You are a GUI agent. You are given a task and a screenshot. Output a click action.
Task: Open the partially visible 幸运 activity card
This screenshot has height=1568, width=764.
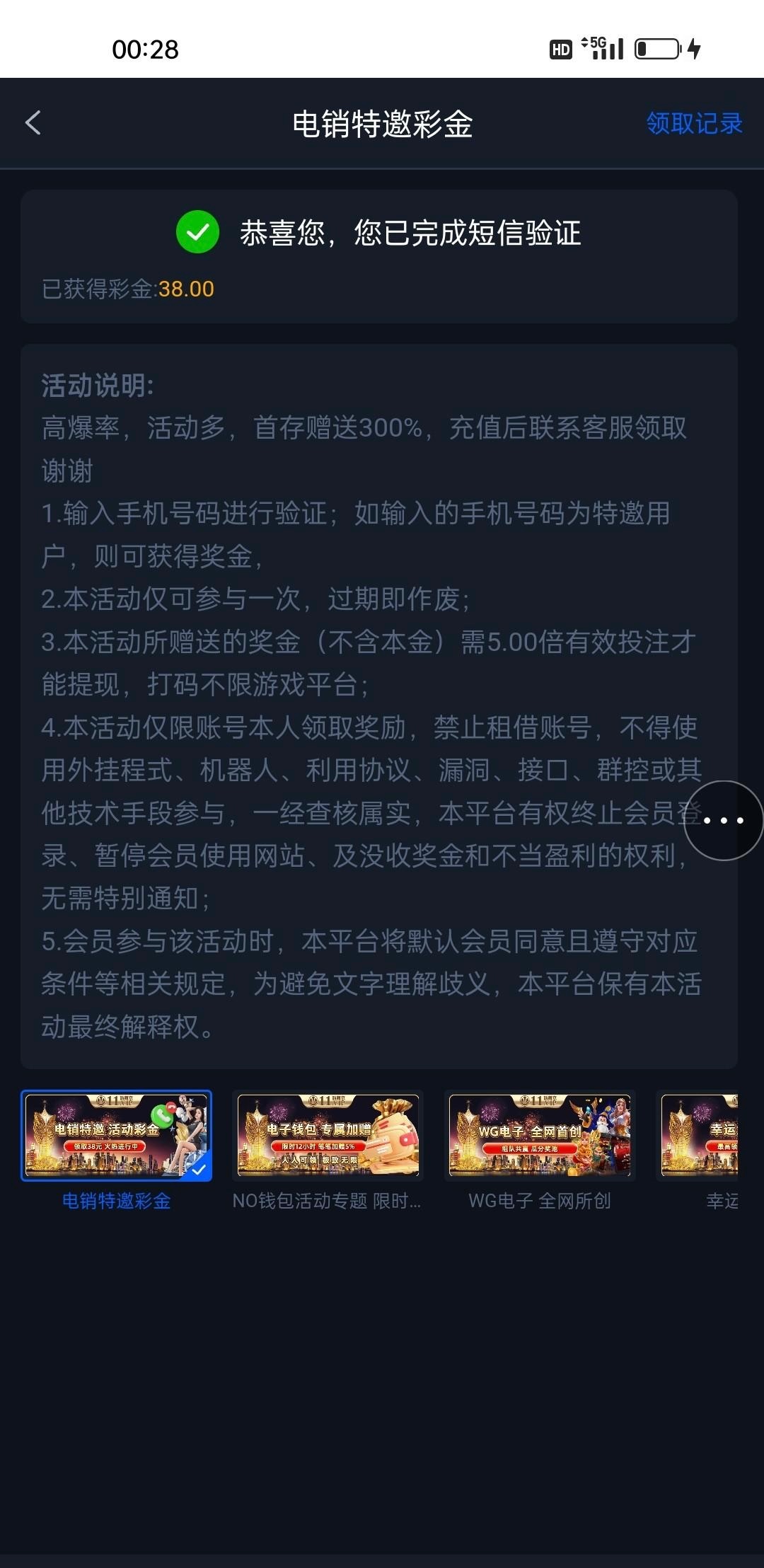pos(700,1136)
